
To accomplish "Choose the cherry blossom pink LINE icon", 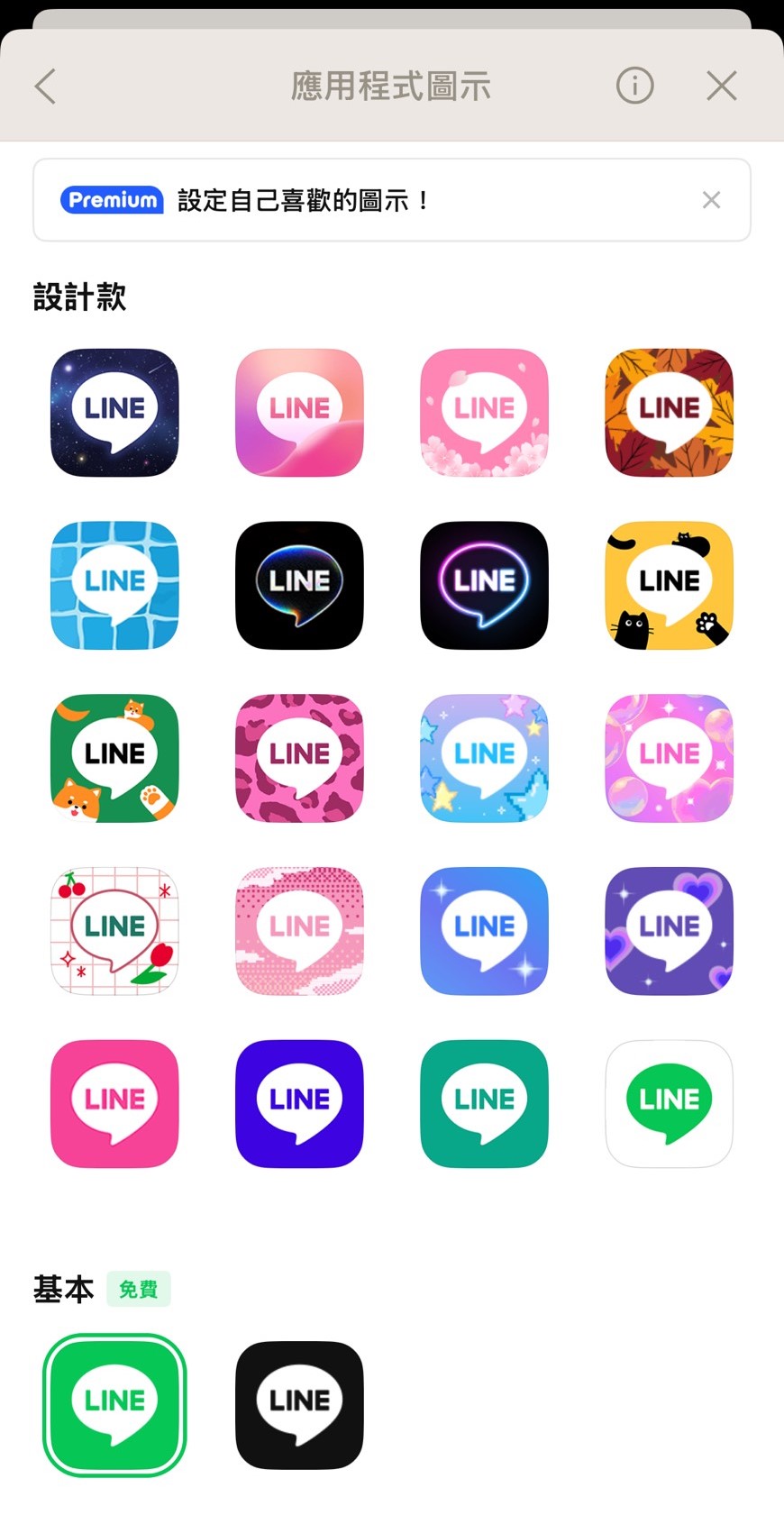I will click(x=484, y=412).
